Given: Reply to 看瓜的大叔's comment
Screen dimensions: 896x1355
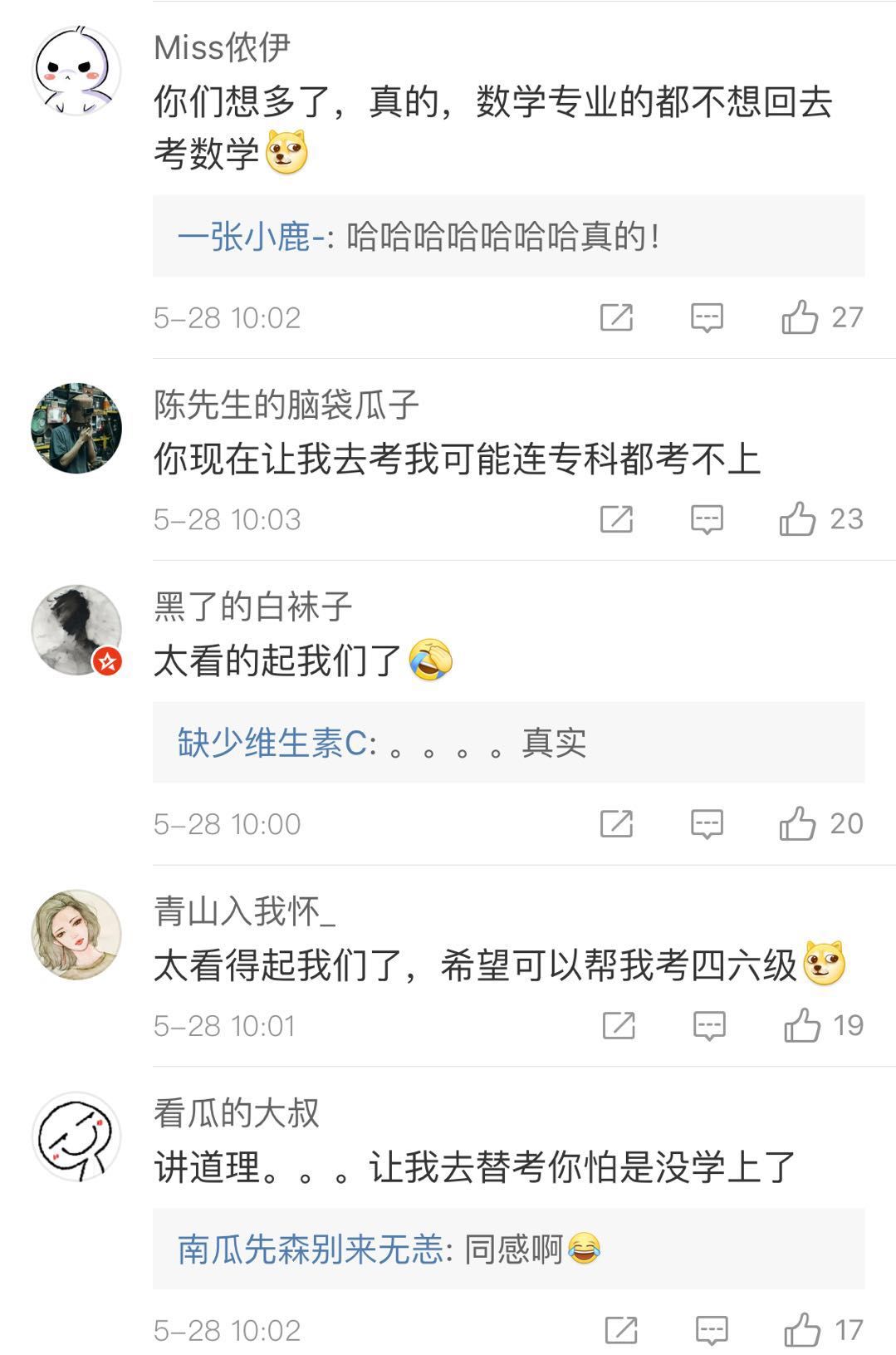Looking at the screenshot, I should [712, 1330].
